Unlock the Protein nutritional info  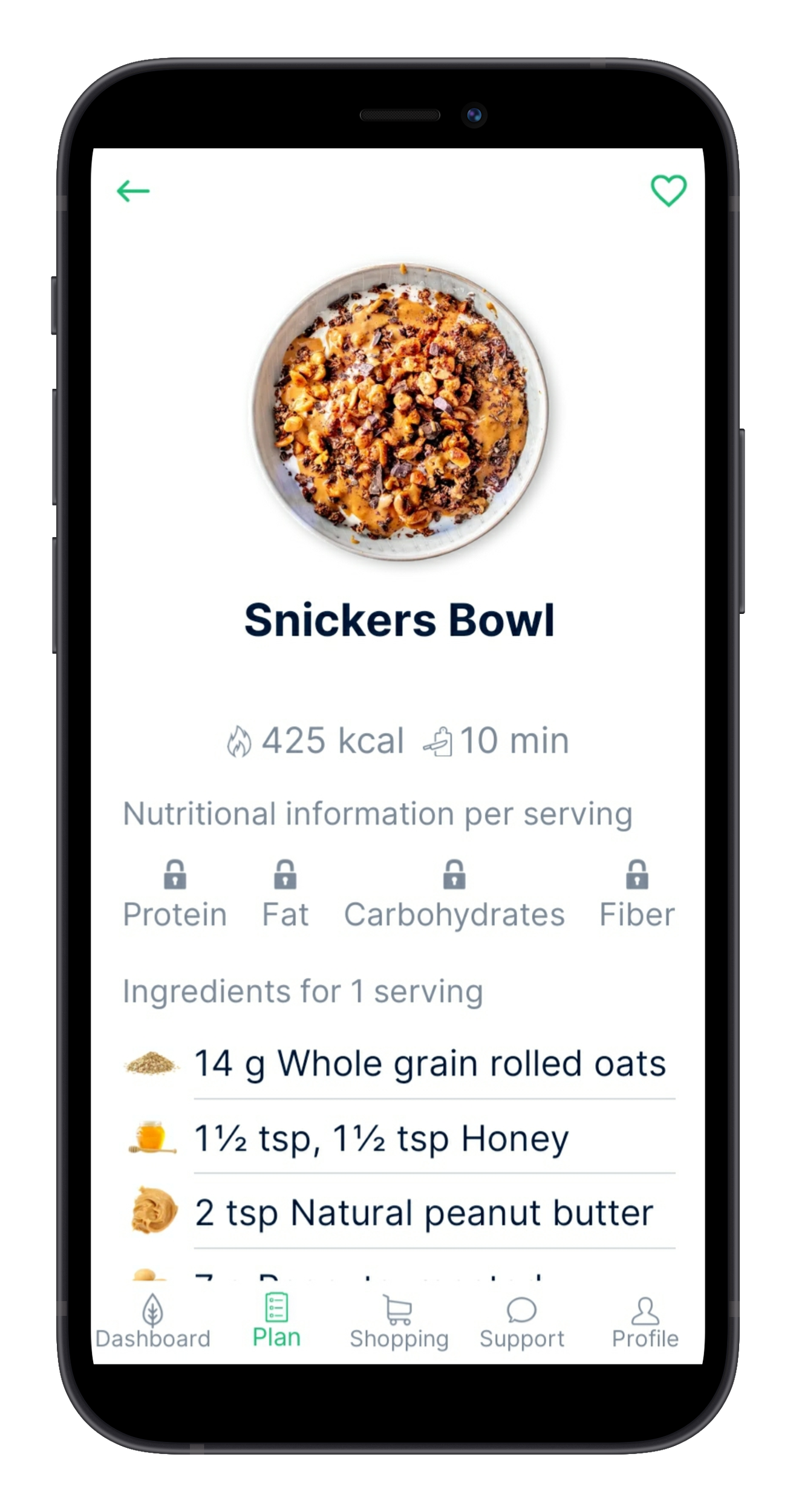coord(175,875)
